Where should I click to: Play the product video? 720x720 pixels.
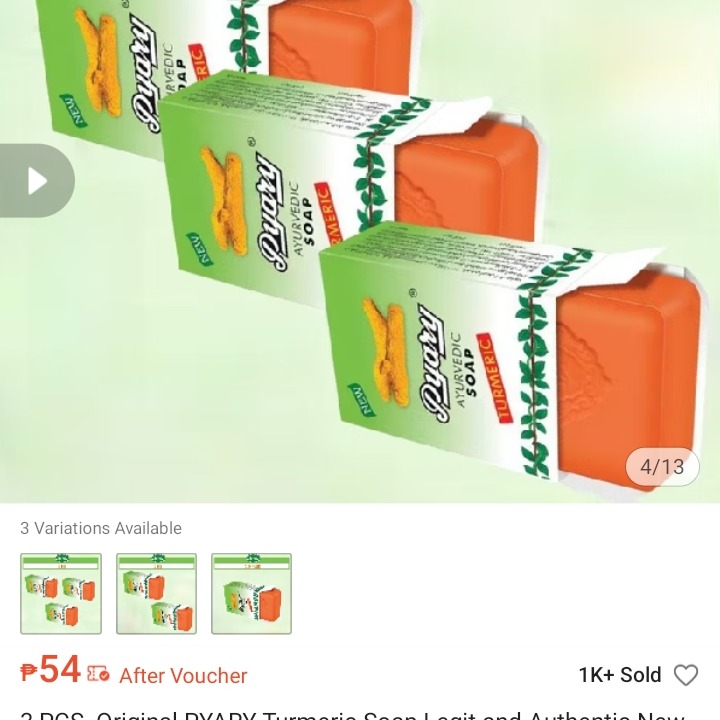[x=37, y=181]
